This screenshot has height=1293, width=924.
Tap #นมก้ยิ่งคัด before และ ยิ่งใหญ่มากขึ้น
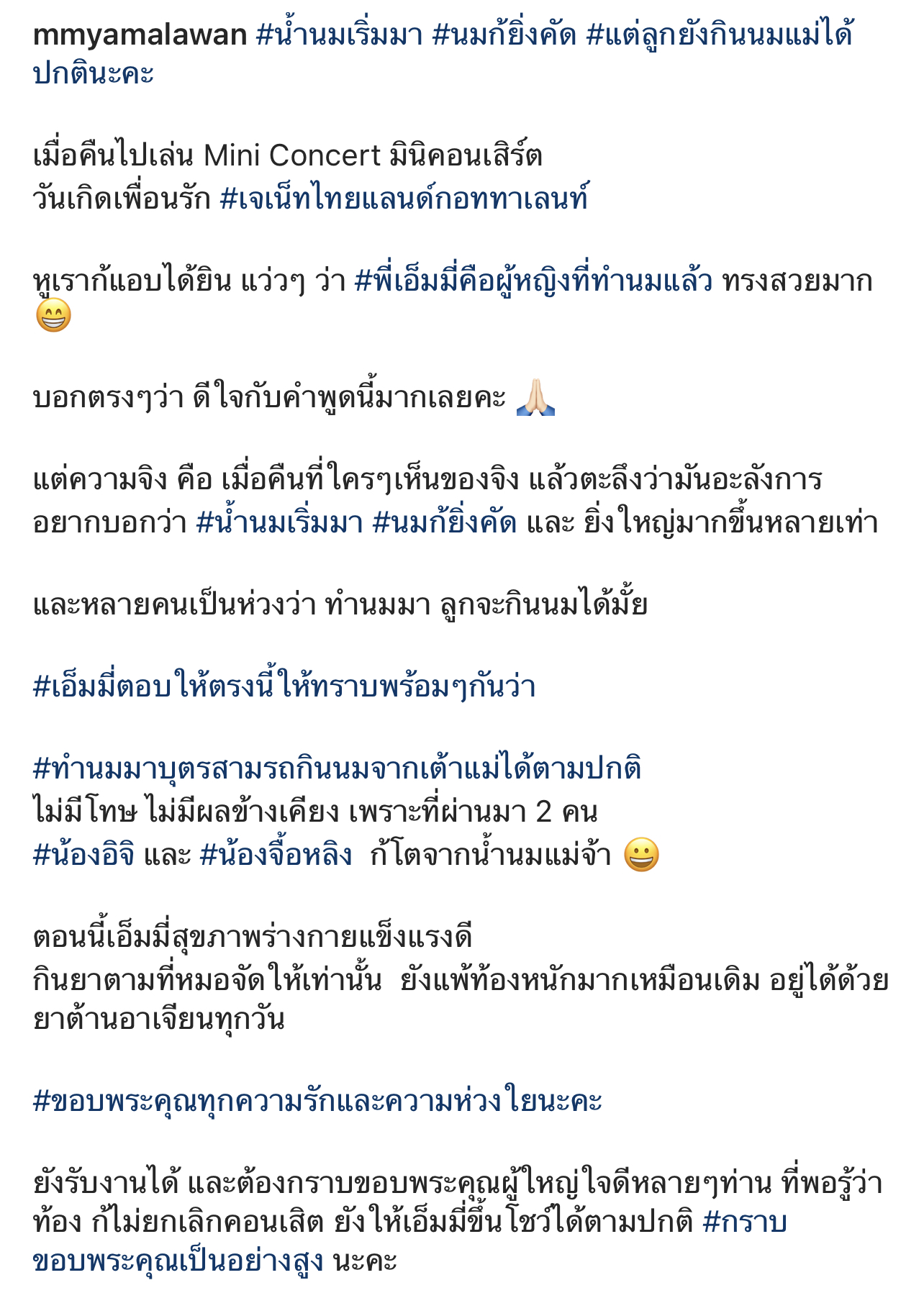click(445, 523)
